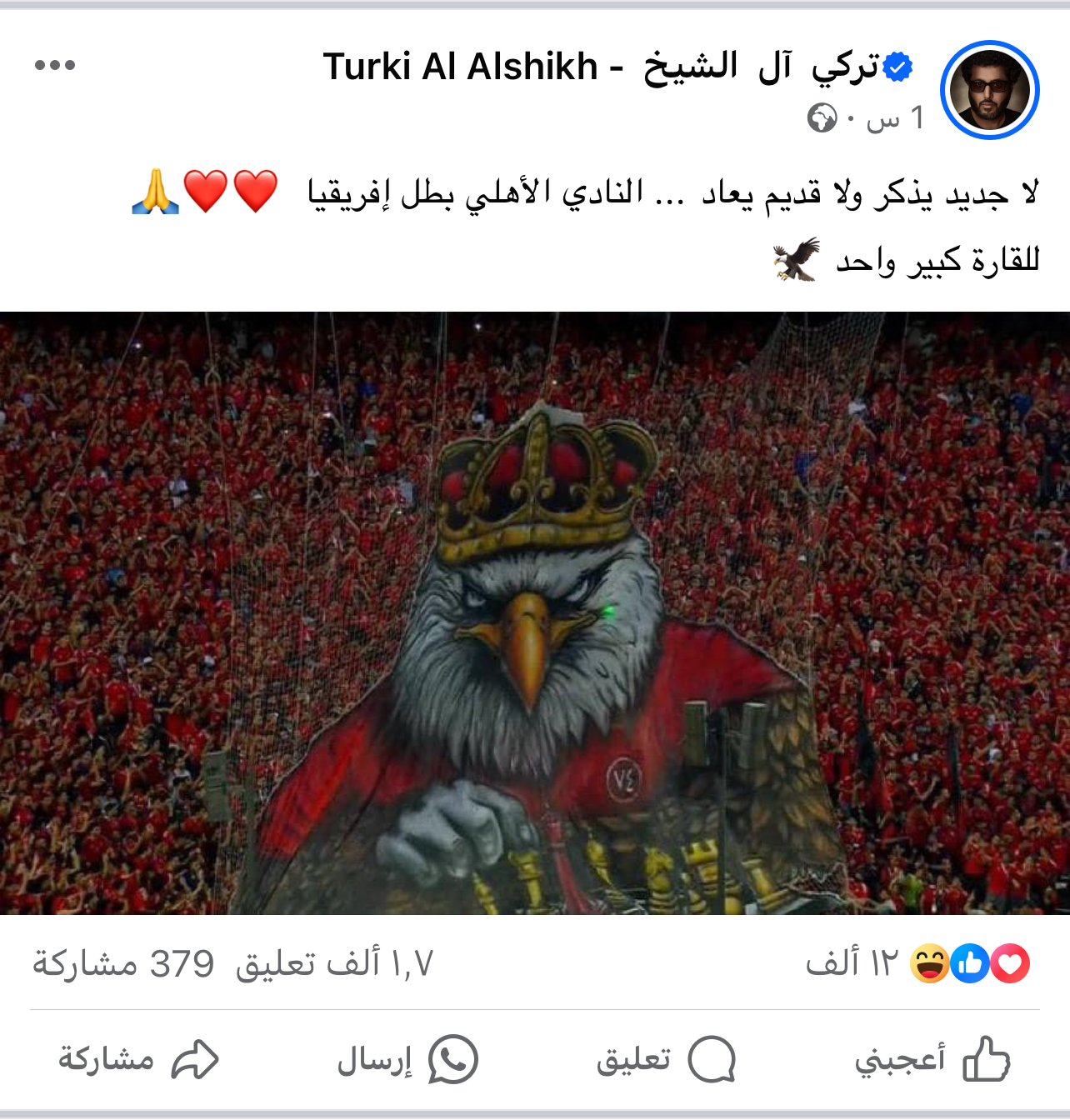See the 379 مشاركة shares list

pyautogui.click(x=123, y=964)
